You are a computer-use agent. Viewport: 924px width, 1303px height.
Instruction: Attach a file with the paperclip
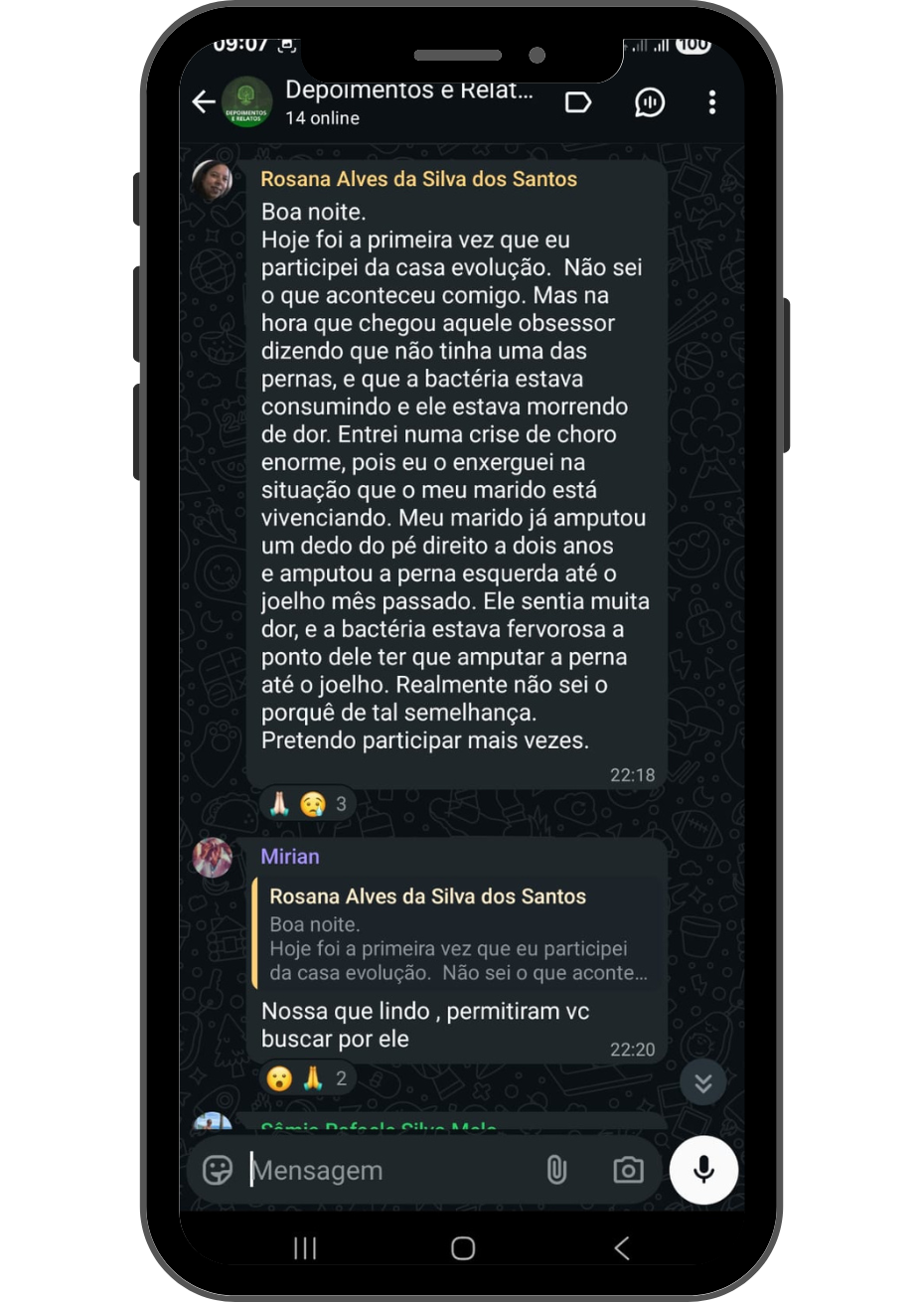point(556,1170)
